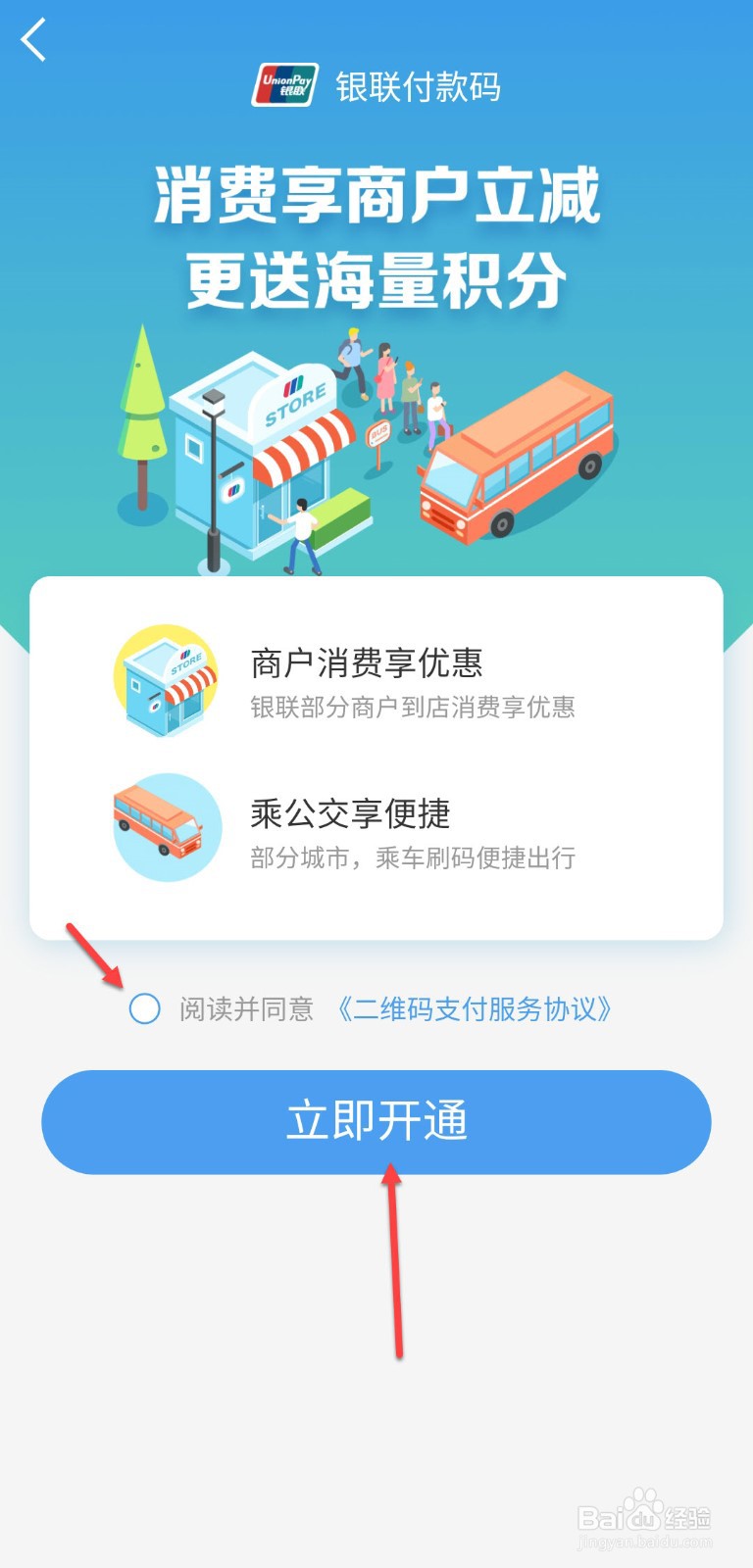The height and width of the screenshot is (1568, 753).
Task: Check the consent circle pointed by the red arrow
Action: (x=144, y=1008)
